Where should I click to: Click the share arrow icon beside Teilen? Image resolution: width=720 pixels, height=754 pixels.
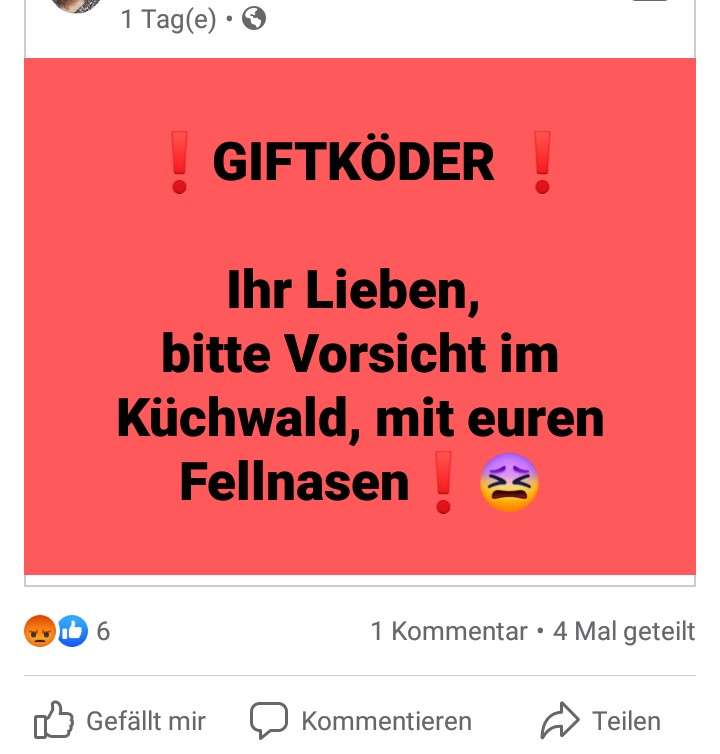560,719
